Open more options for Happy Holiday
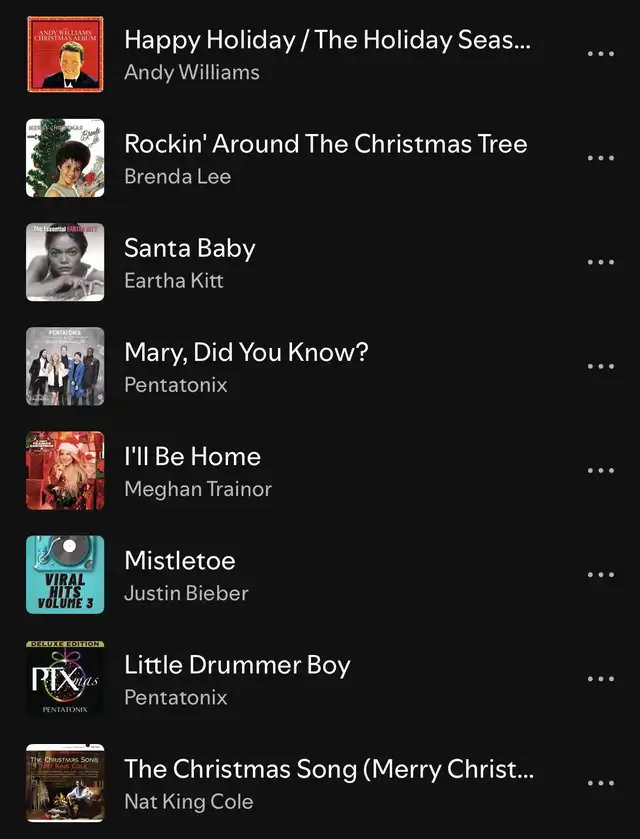Viewport: 640px width, 839px height. (x=600, y=54)
